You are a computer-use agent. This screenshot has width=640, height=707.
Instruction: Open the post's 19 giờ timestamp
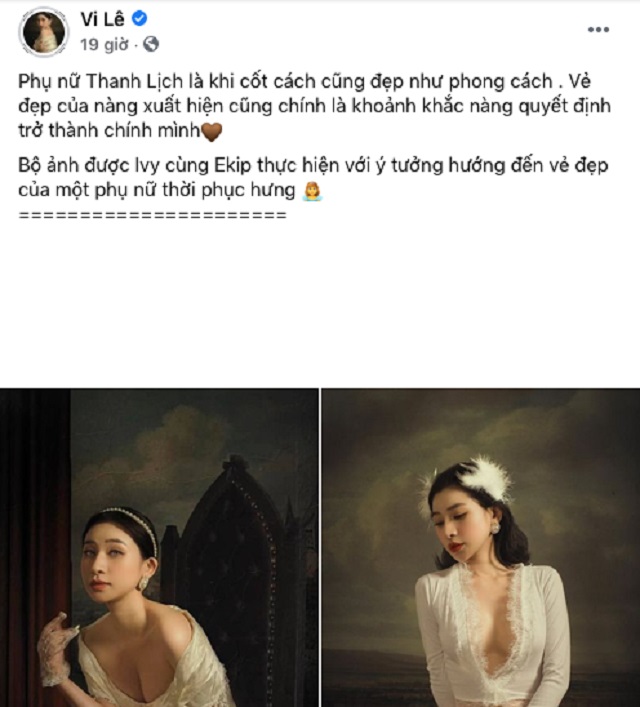pos(103,44)
